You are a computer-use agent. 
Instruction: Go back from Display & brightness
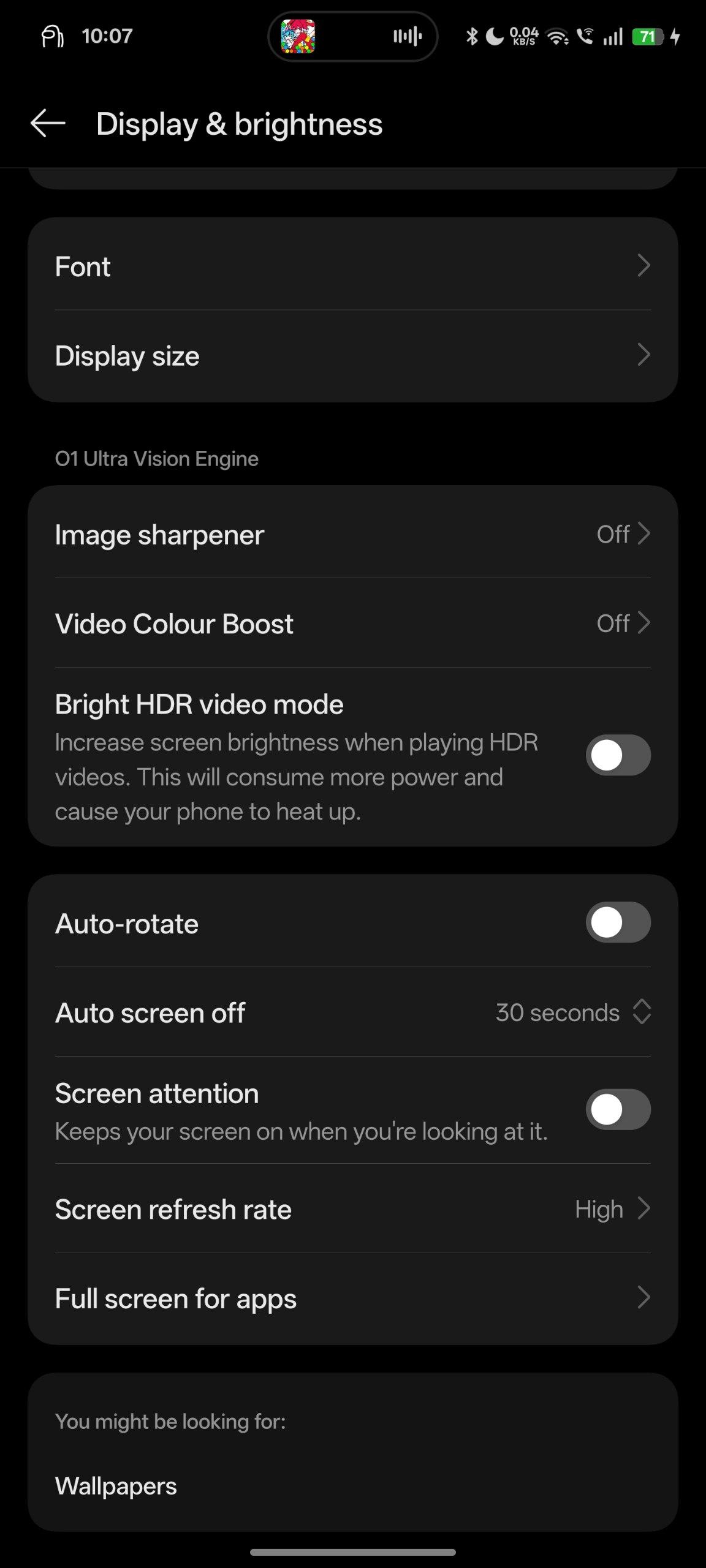click(48, 124)
